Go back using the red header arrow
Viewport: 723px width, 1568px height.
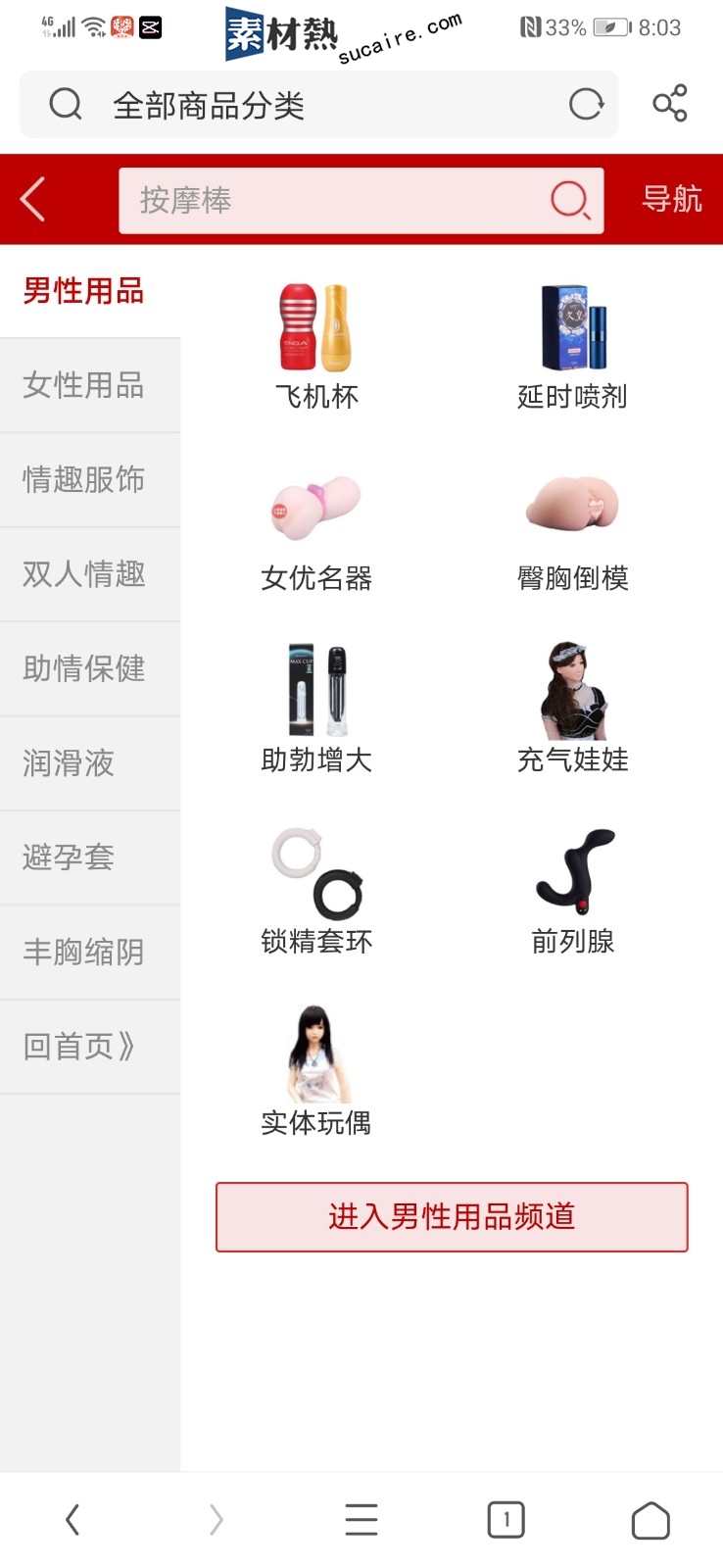[33, 200]
